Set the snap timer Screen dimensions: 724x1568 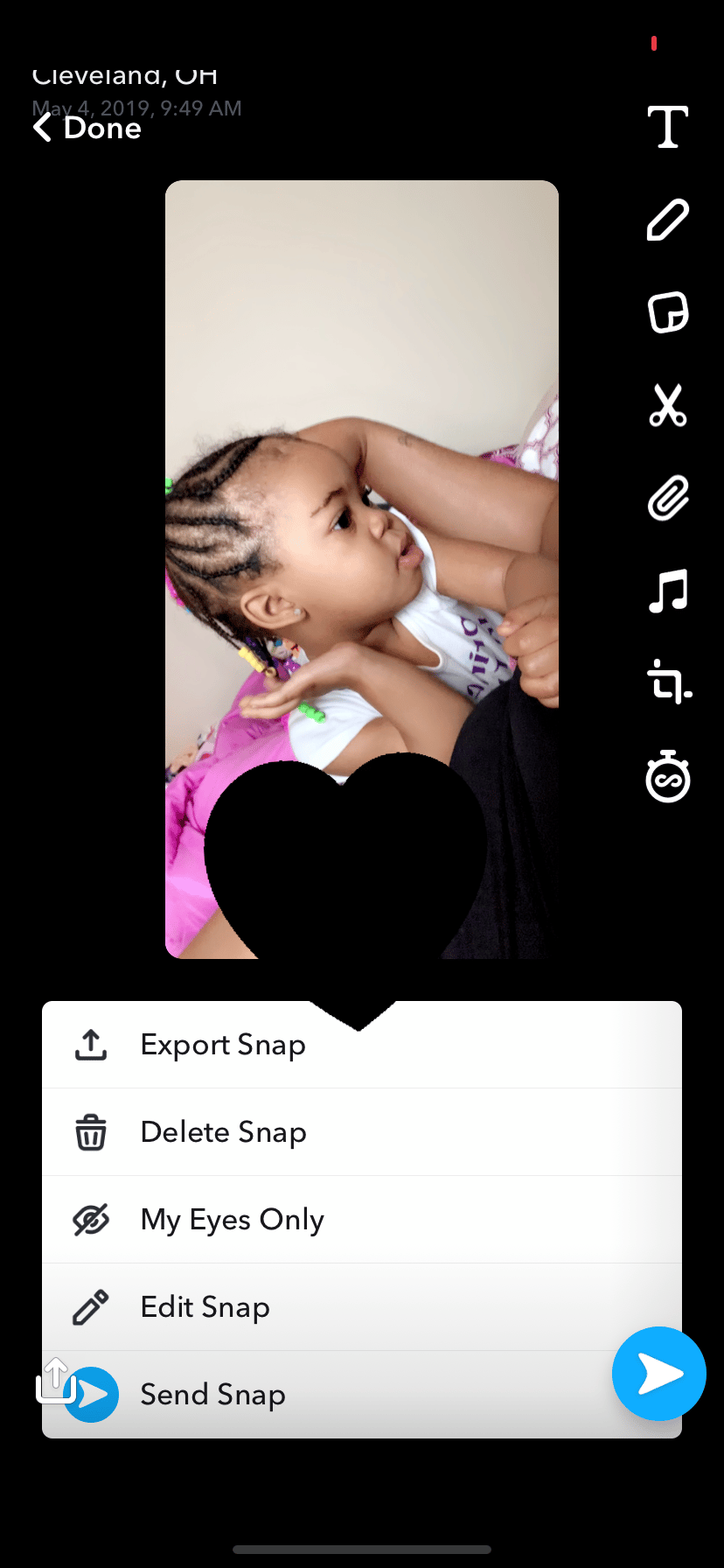coord(667,777)
